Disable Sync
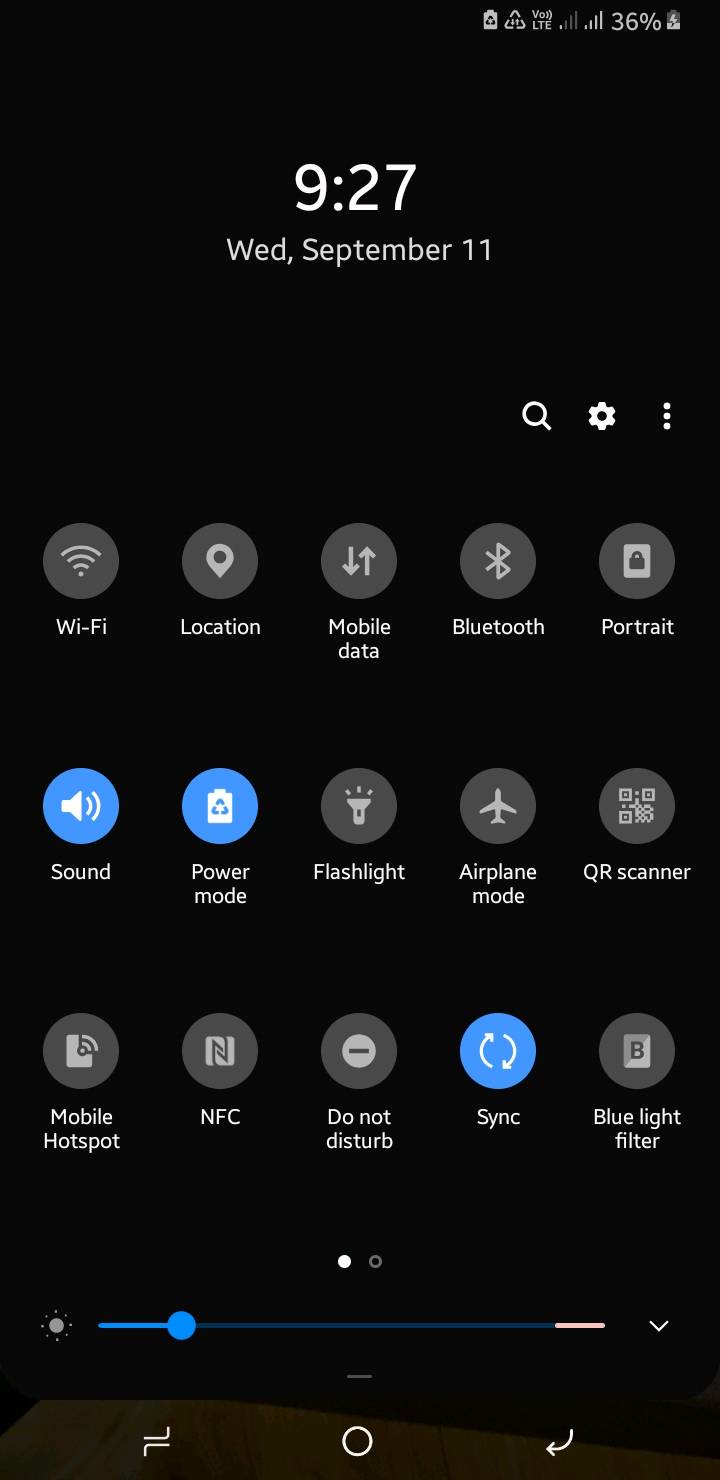 [x=498, y=1051]
